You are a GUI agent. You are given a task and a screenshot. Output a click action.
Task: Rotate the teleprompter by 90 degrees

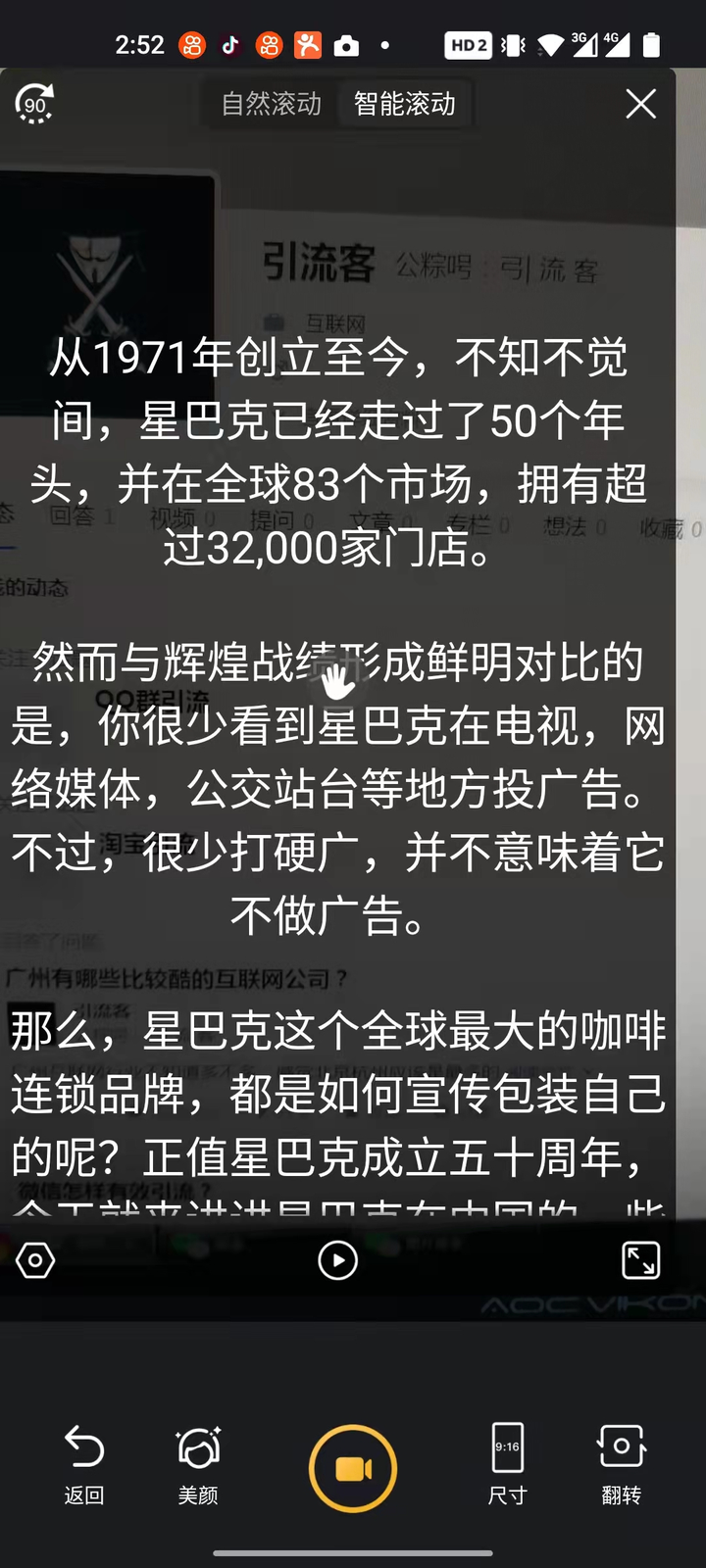34,104
